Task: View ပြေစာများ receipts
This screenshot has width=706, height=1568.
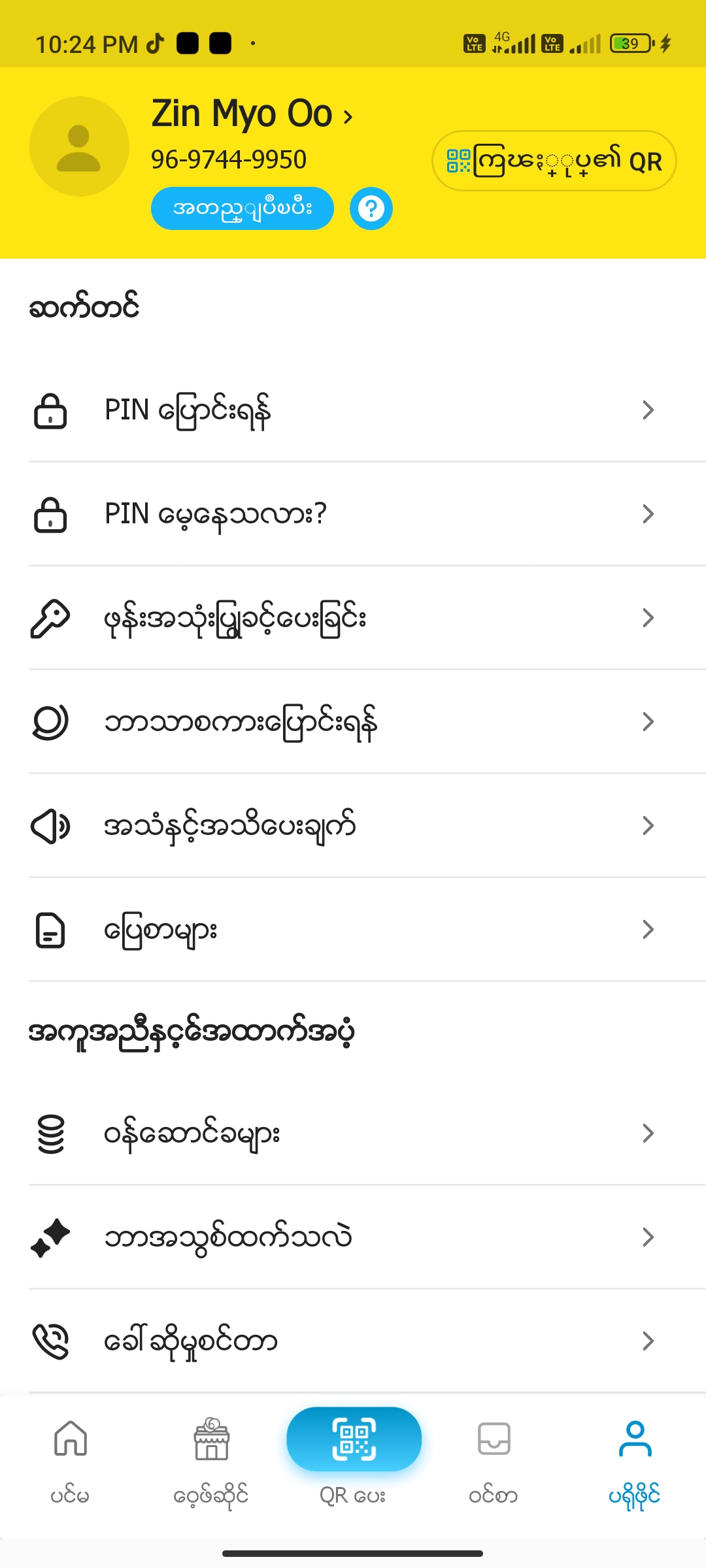Action: pyautogui.click(x=353, y=930)
